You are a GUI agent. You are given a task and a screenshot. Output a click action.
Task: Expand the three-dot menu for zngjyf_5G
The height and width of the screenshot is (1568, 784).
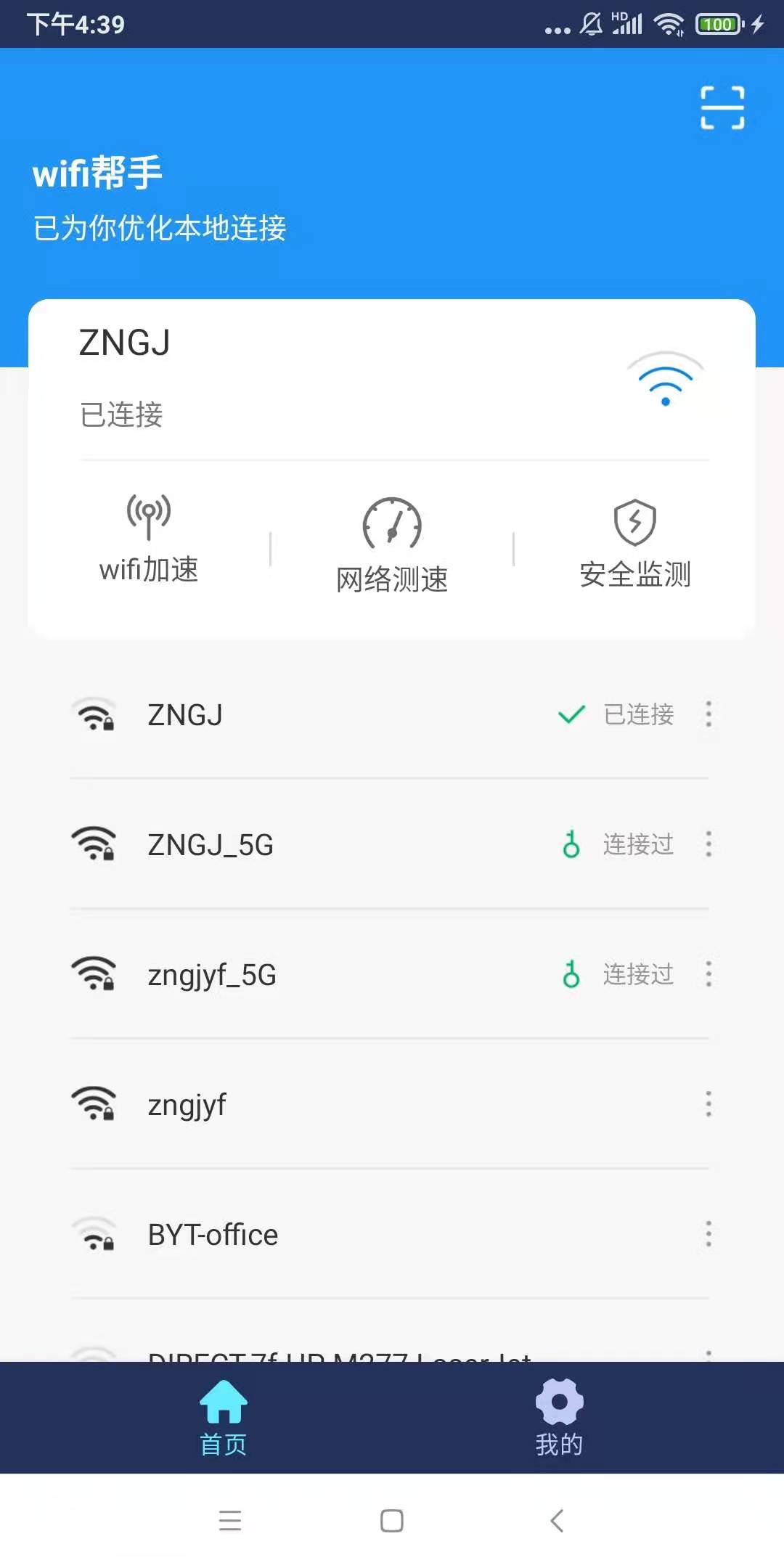click(x=708, y=974)
